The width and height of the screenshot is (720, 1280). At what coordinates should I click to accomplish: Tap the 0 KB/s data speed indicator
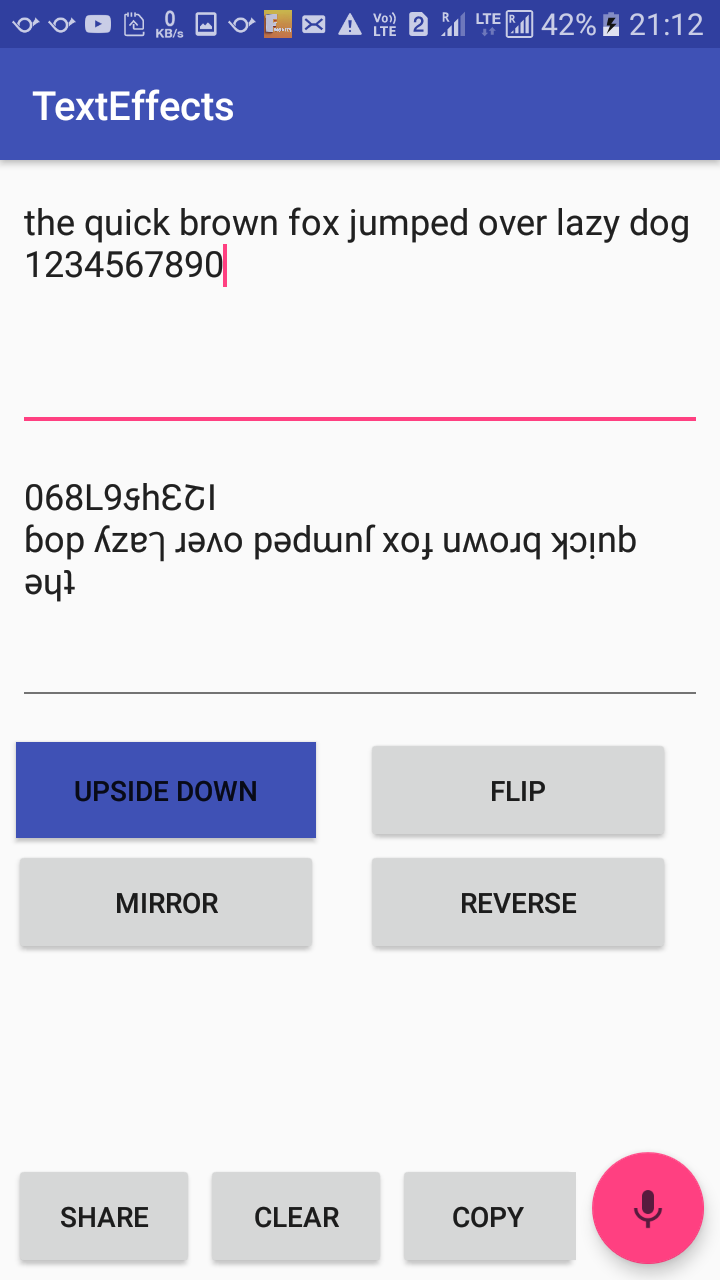(170, 22)
